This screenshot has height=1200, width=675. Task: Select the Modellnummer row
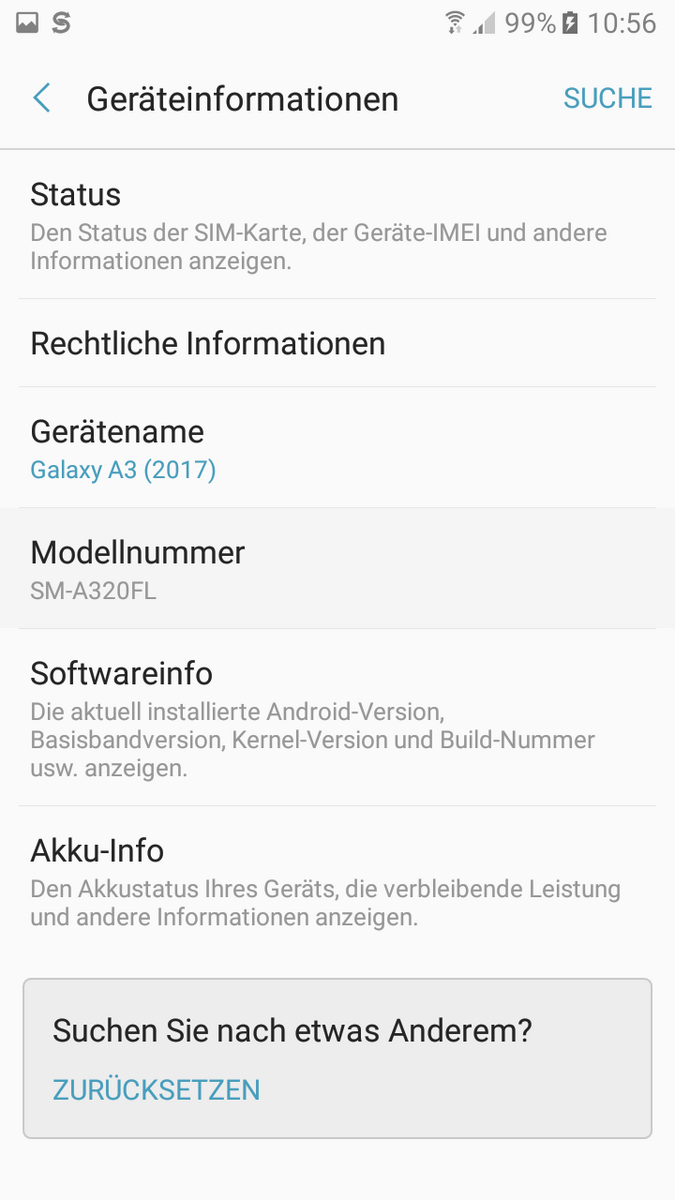pos(337,568)
